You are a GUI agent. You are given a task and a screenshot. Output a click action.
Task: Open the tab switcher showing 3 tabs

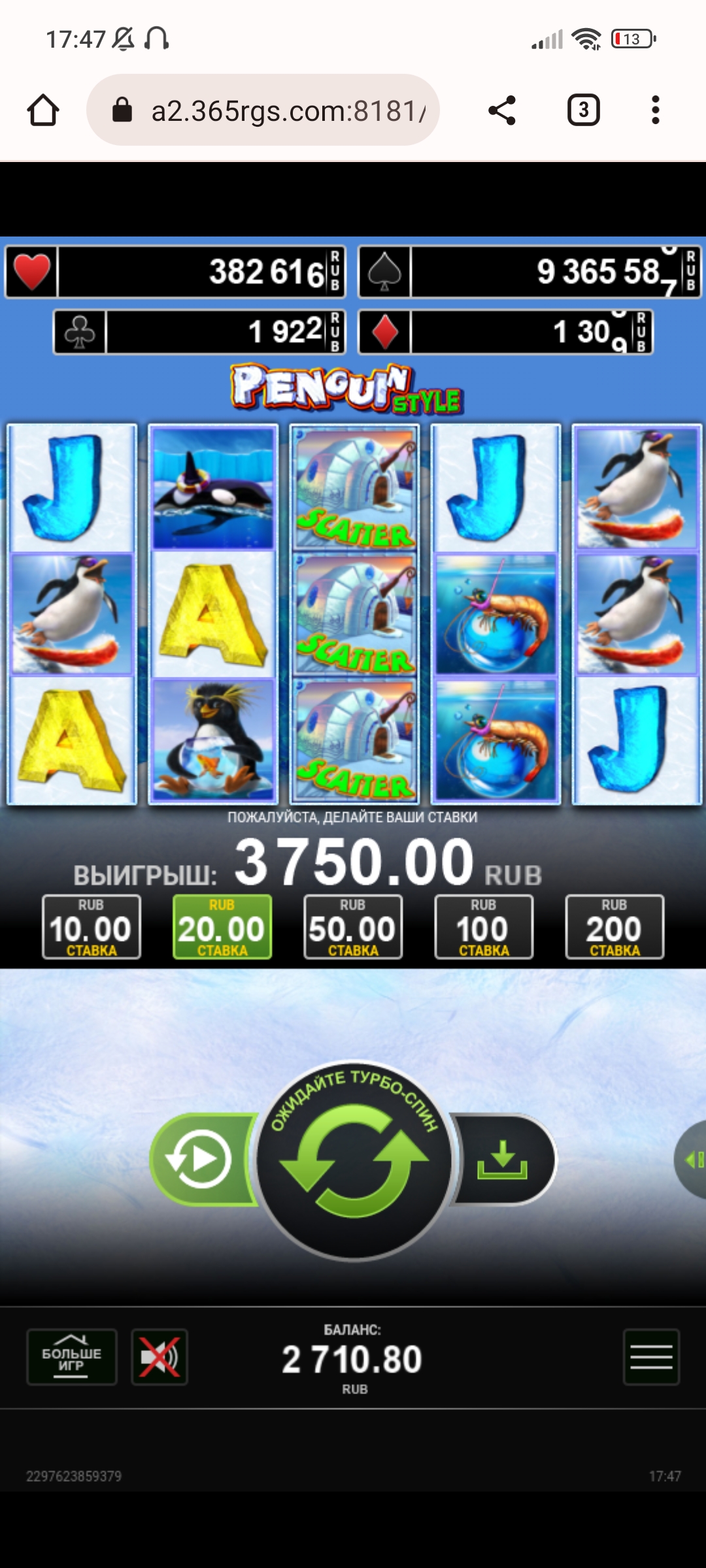click(x=583, y=110)
